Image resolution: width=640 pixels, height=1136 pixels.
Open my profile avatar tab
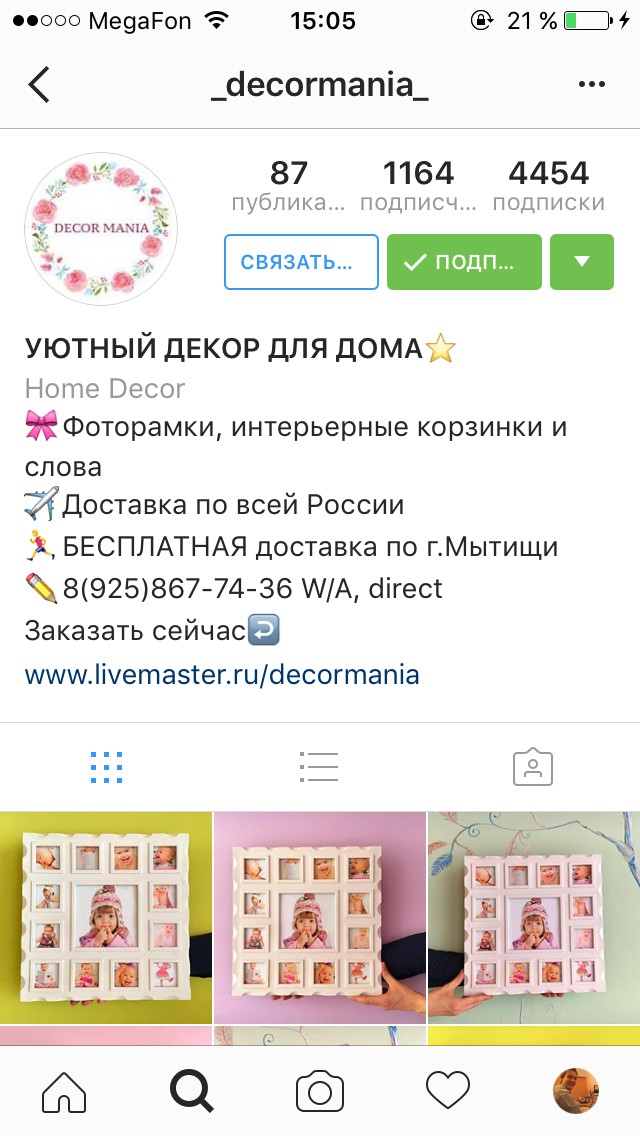(x=575, y=1090)
